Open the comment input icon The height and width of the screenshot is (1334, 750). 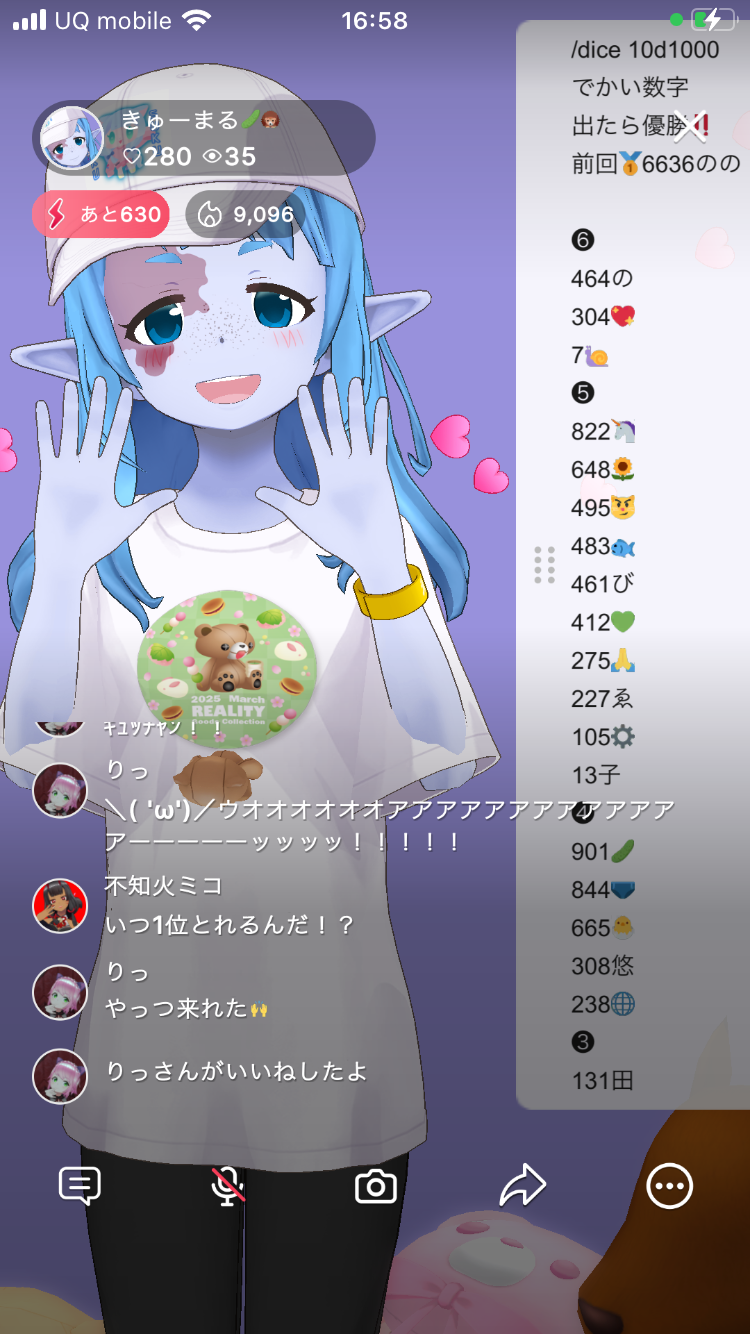click(80, 1187)
